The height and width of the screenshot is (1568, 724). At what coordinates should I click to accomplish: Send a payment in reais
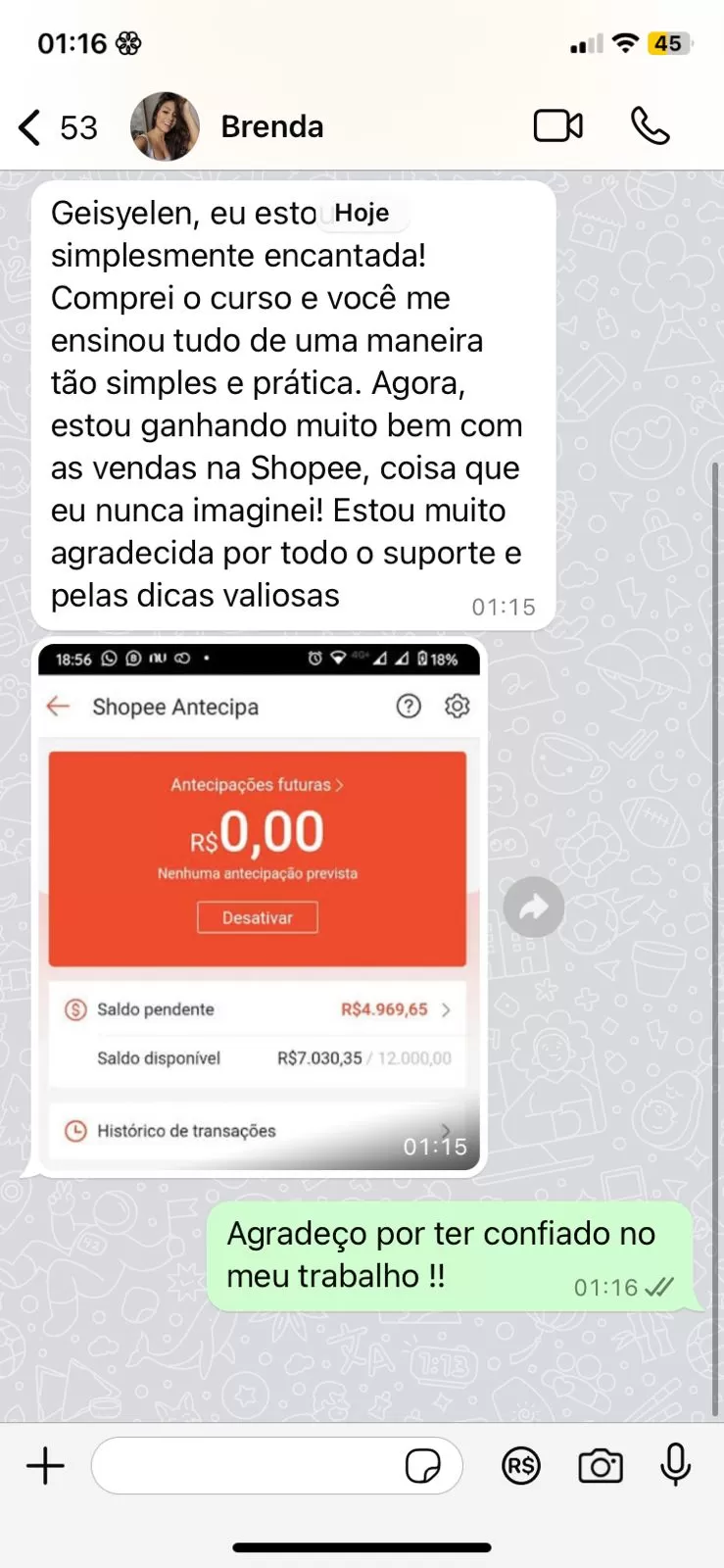[x=521, y=1466]
